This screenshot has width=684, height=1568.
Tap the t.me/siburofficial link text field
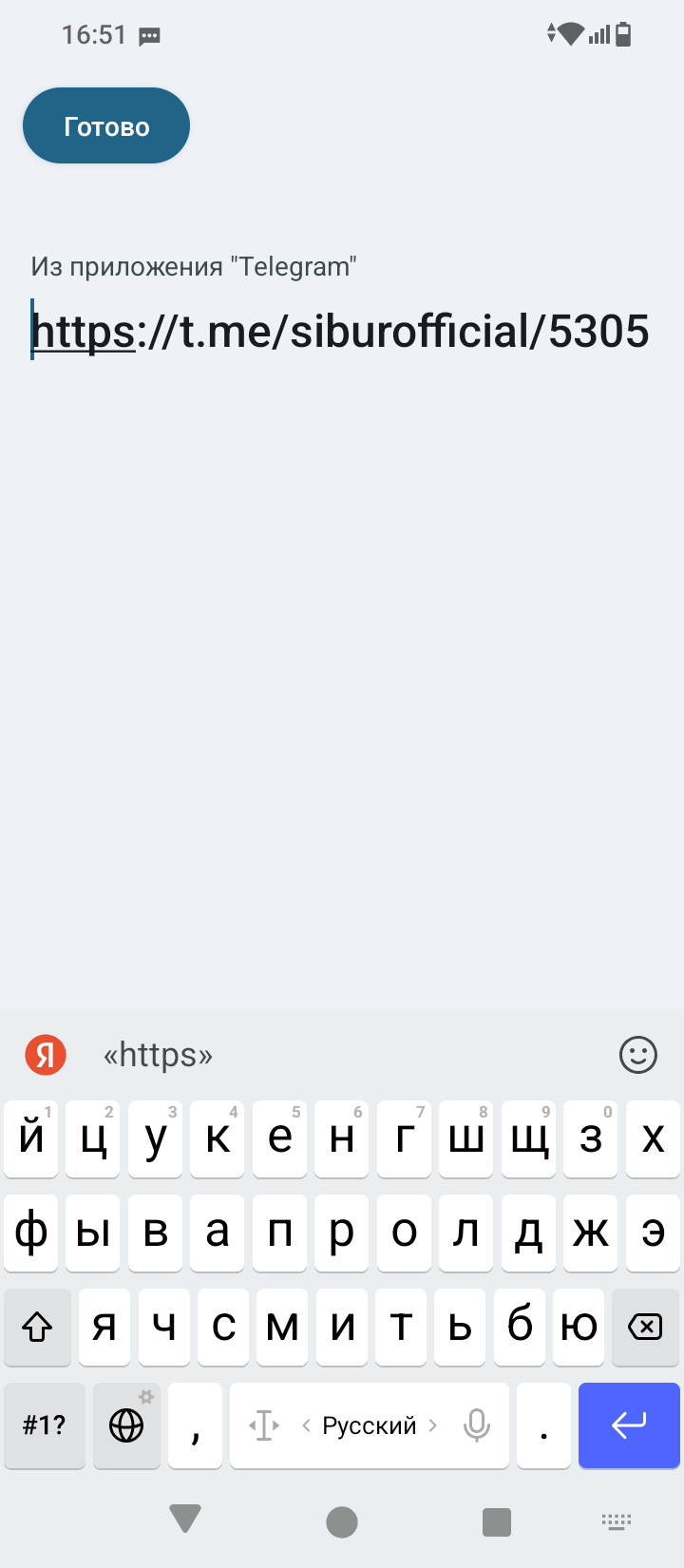pos(340,332)
